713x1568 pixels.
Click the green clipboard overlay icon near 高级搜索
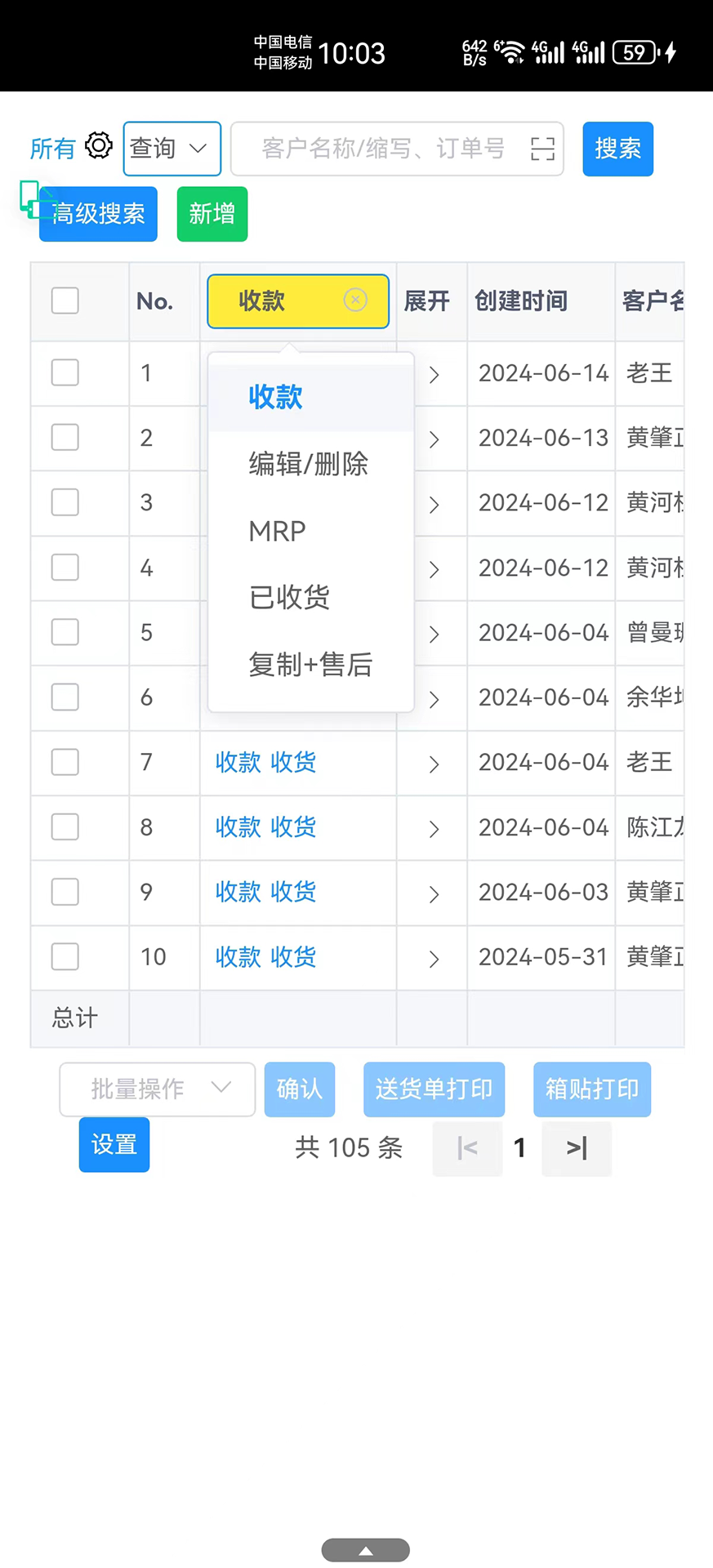tap(31, 200)
